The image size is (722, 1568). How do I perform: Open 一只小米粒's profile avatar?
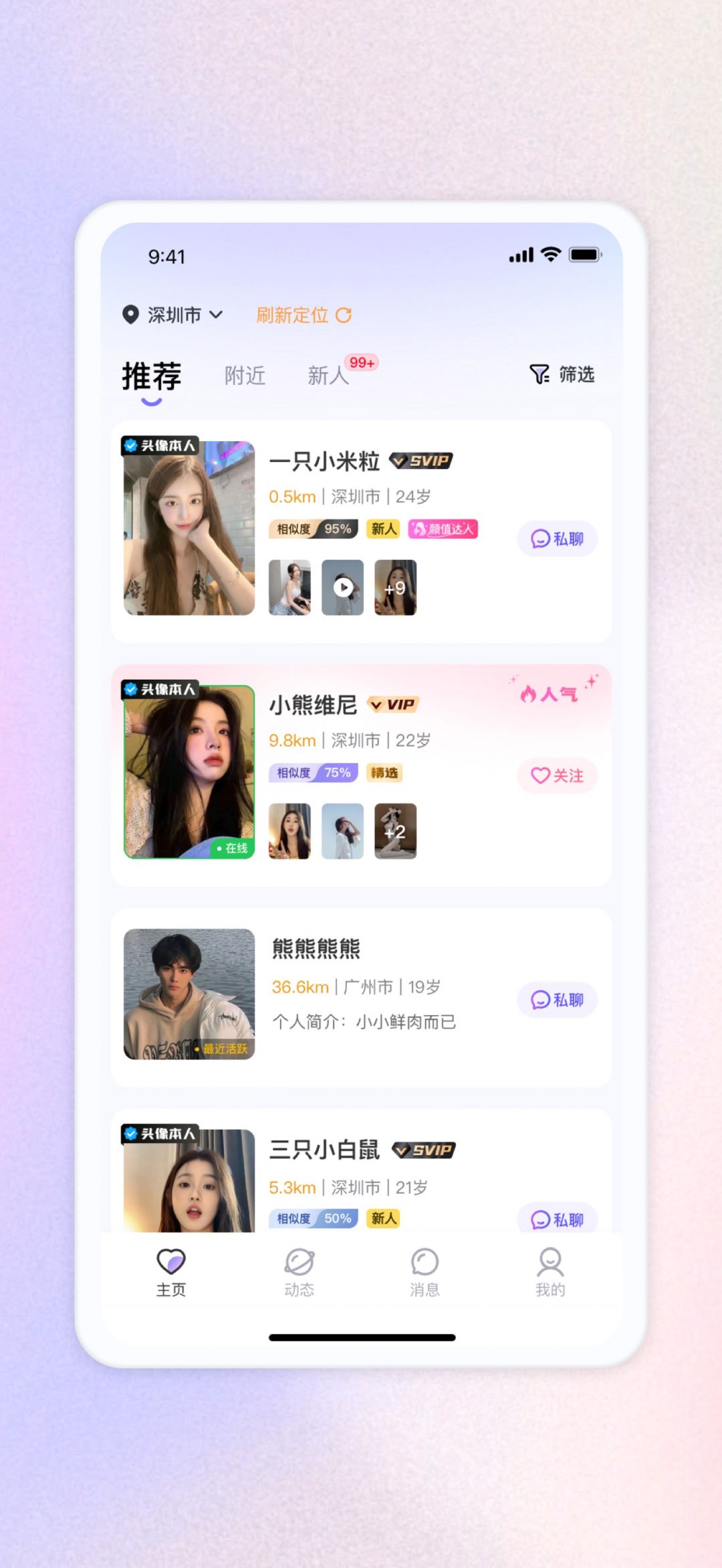point(189,528)
